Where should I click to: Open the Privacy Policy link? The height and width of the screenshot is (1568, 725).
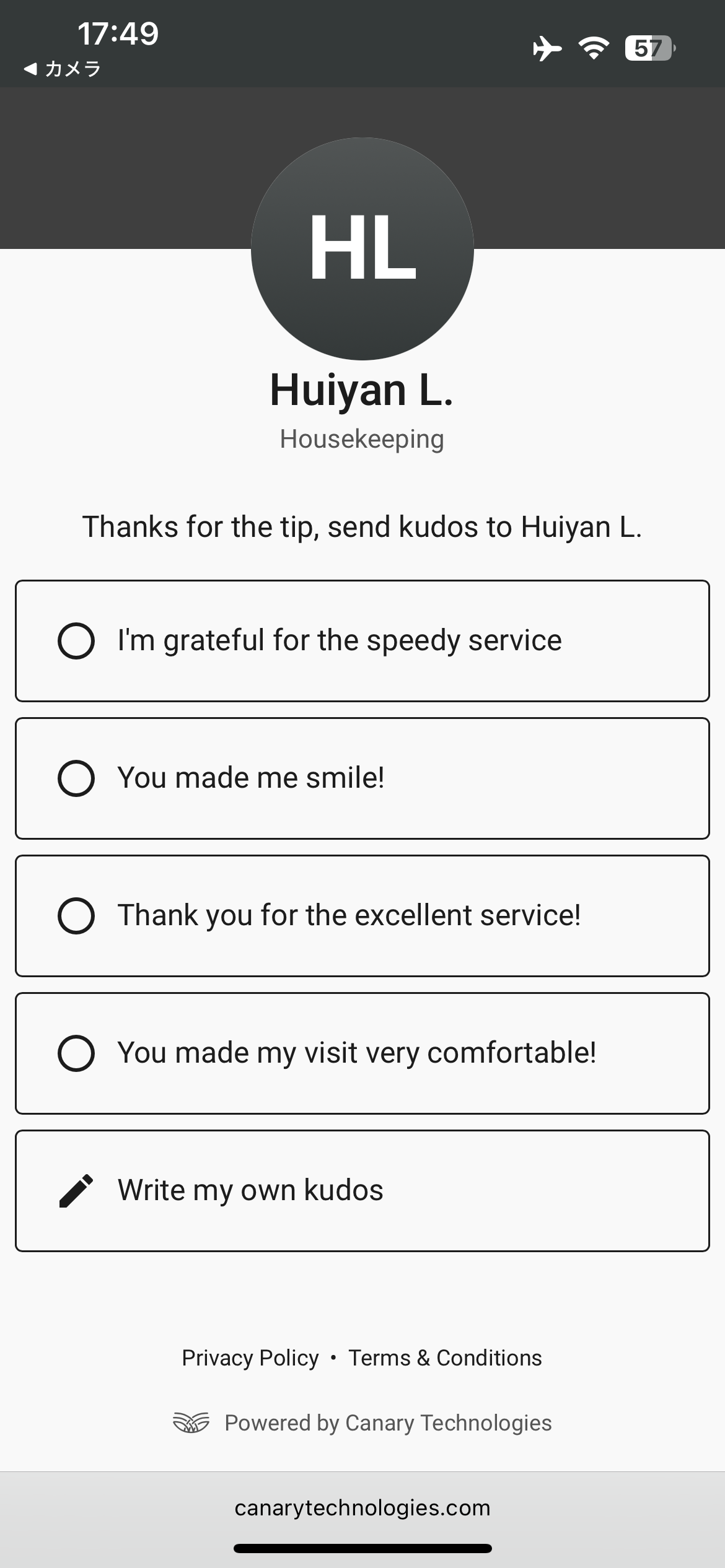250,1358
